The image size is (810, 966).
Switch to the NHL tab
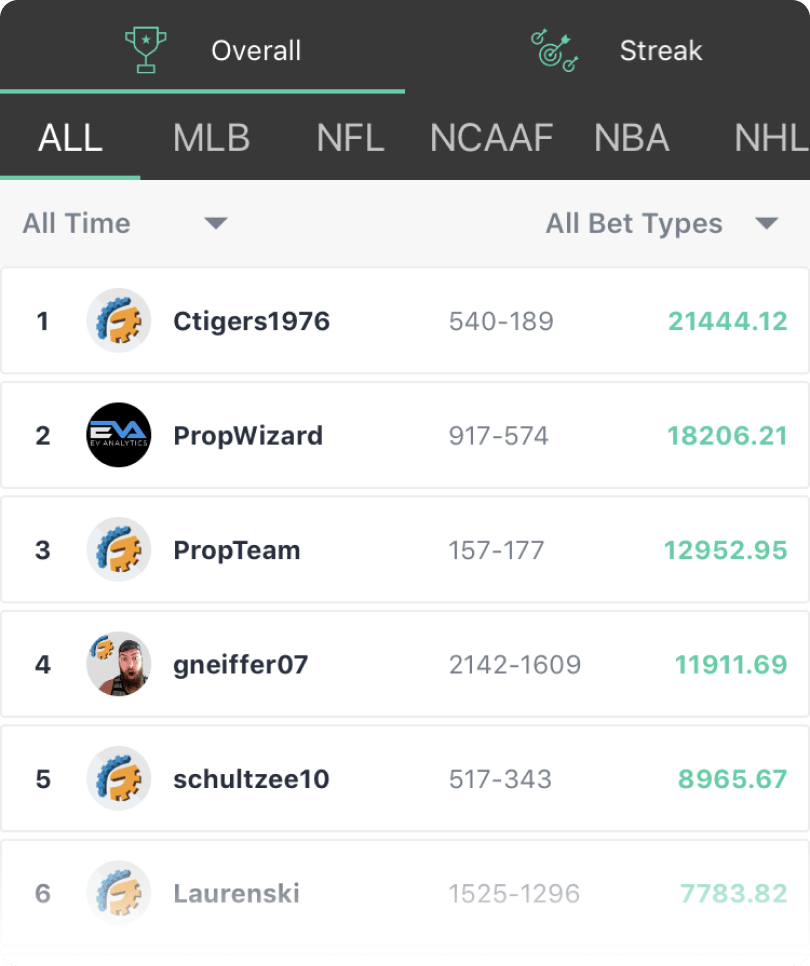[x=770, y=138]
